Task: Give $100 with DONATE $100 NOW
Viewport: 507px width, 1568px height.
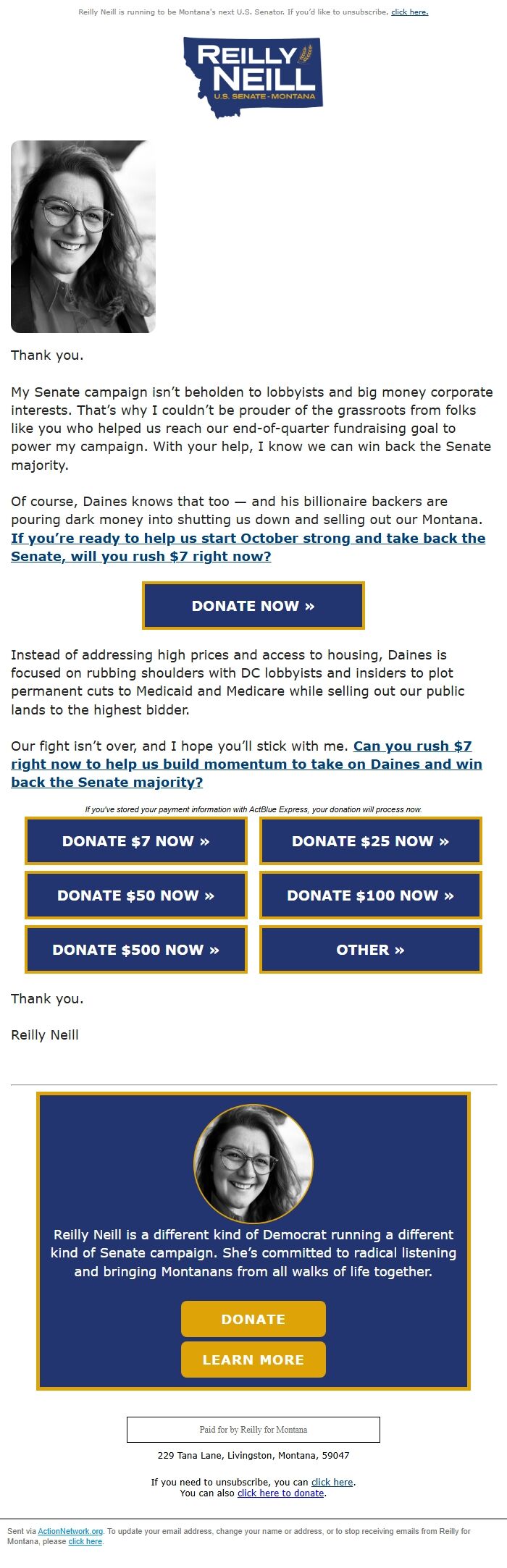Action: pos(370,895)
